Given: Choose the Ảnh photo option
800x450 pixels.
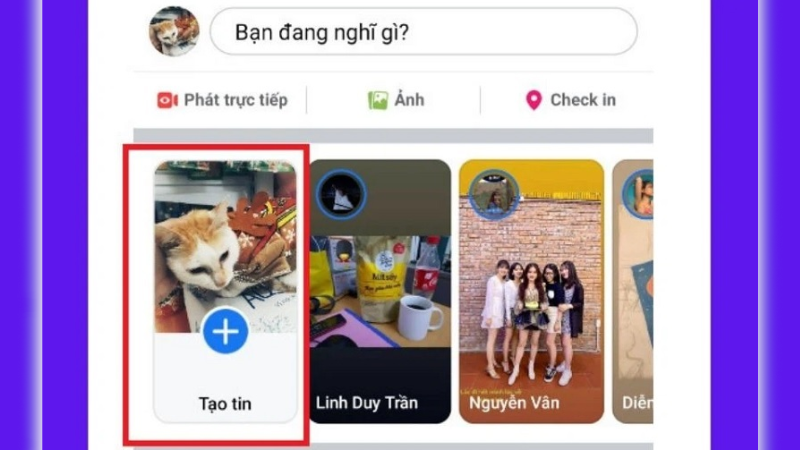Looking at the screenshot, I should 396,100.
